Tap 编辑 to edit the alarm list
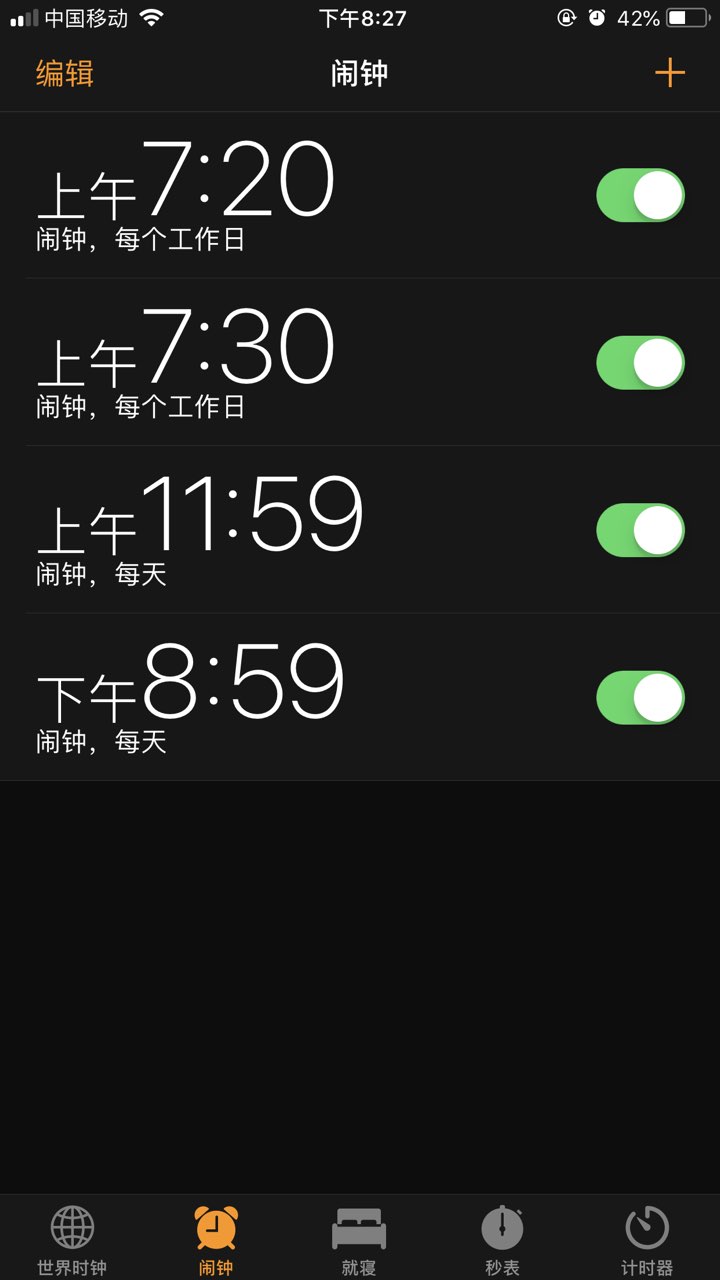Viewport: 720px width, 1280px height. [65, 74]
